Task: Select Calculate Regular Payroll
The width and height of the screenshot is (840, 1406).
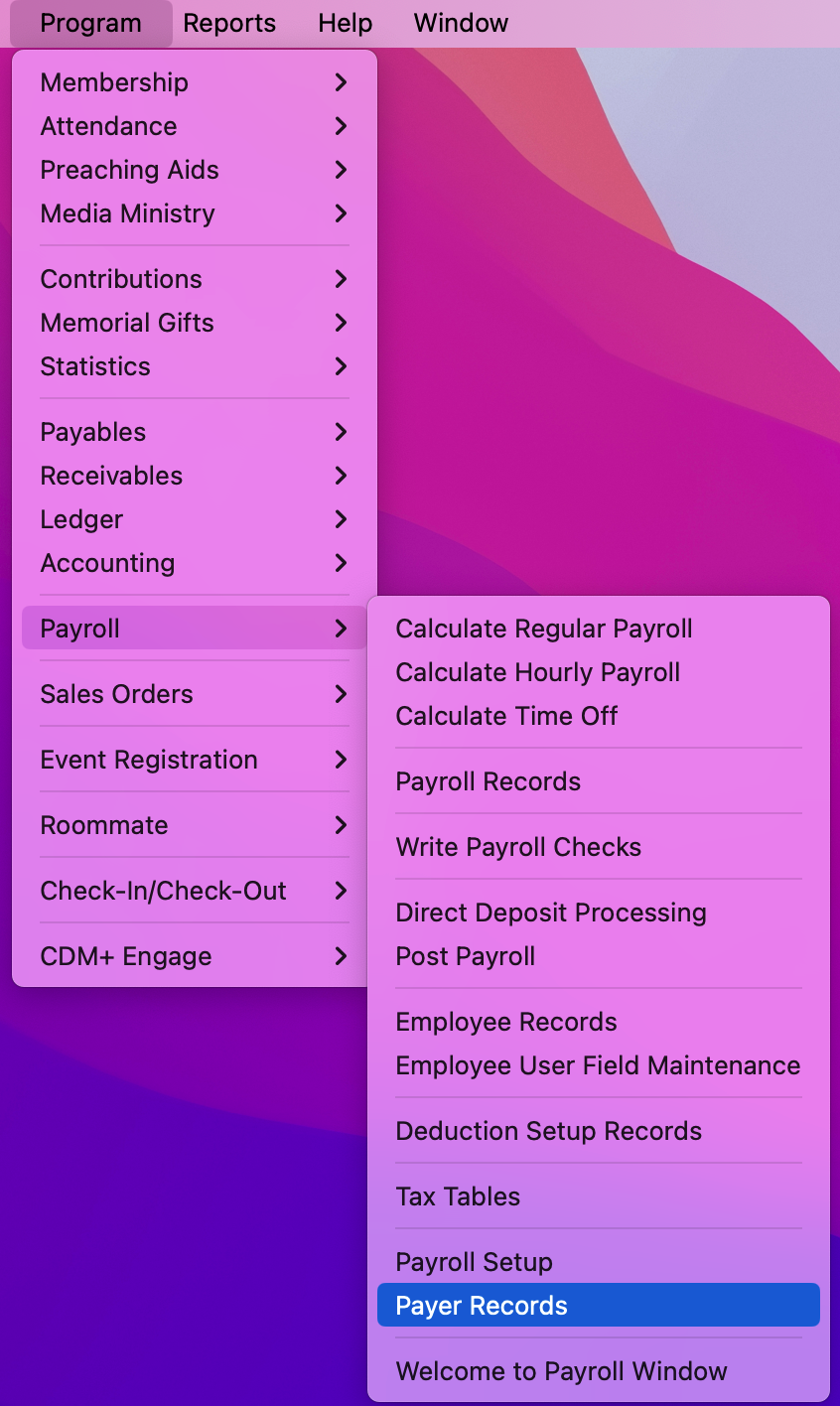Action: (544, 629)
